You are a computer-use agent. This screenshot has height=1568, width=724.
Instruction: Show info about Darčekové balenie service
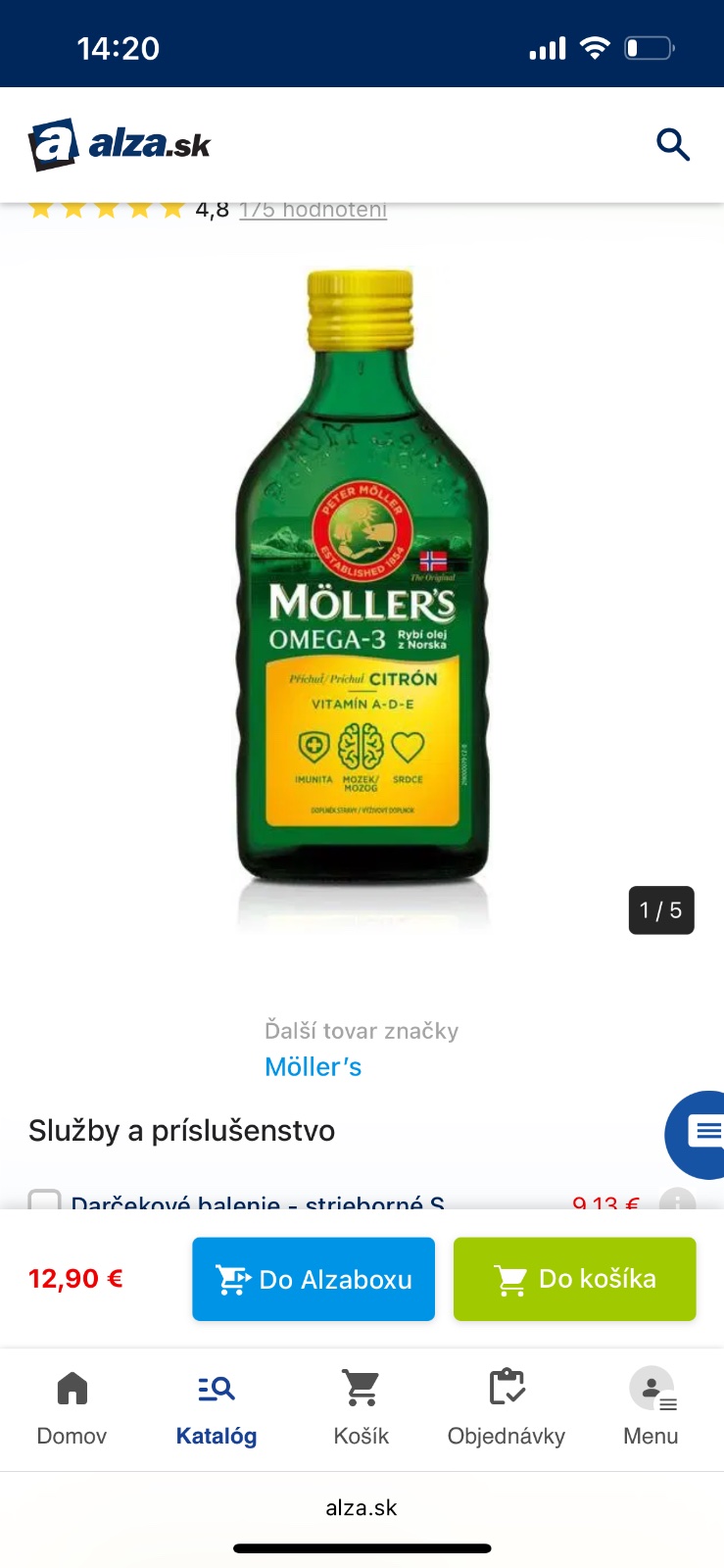(x=677, y=1200)
